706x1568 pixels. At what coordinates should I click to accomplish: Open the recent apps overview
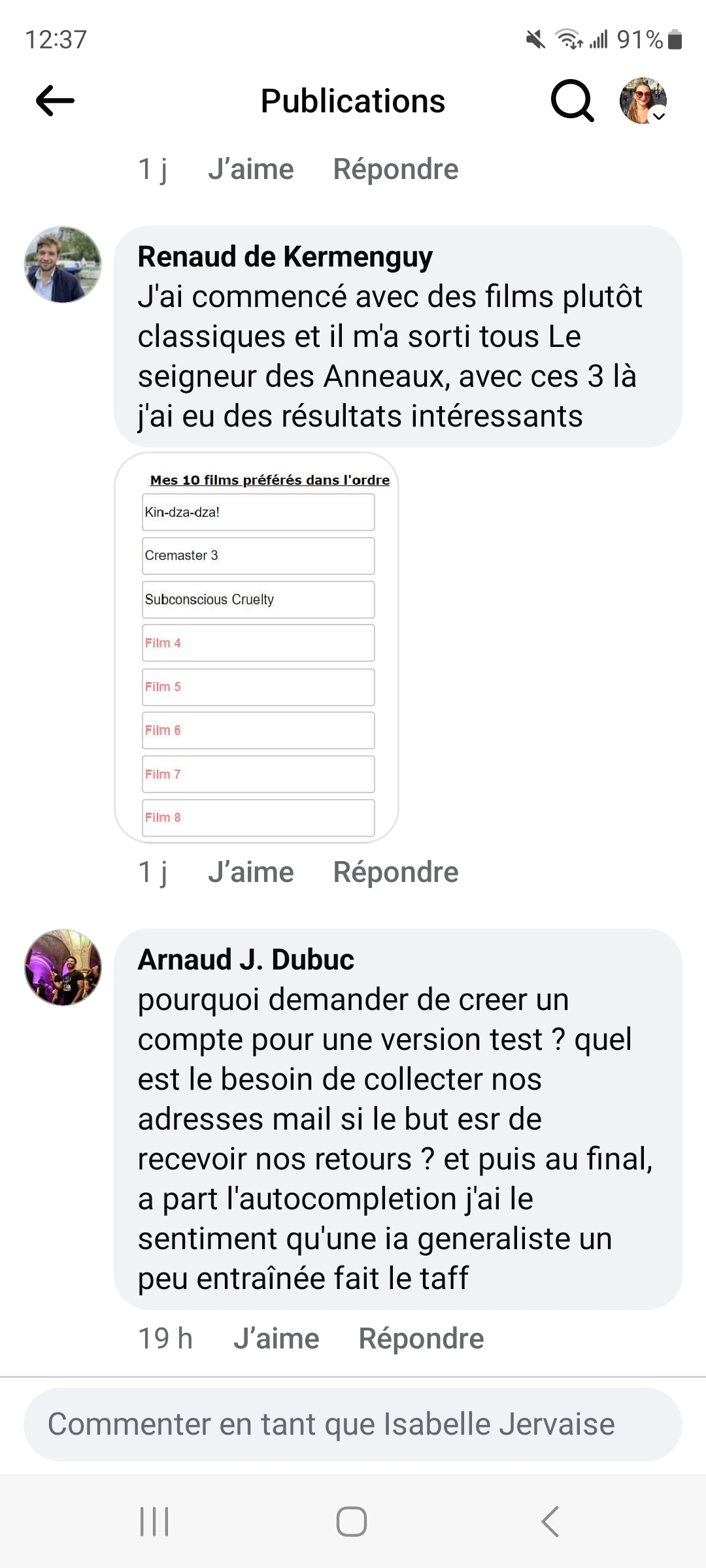tap(154, 1521)
